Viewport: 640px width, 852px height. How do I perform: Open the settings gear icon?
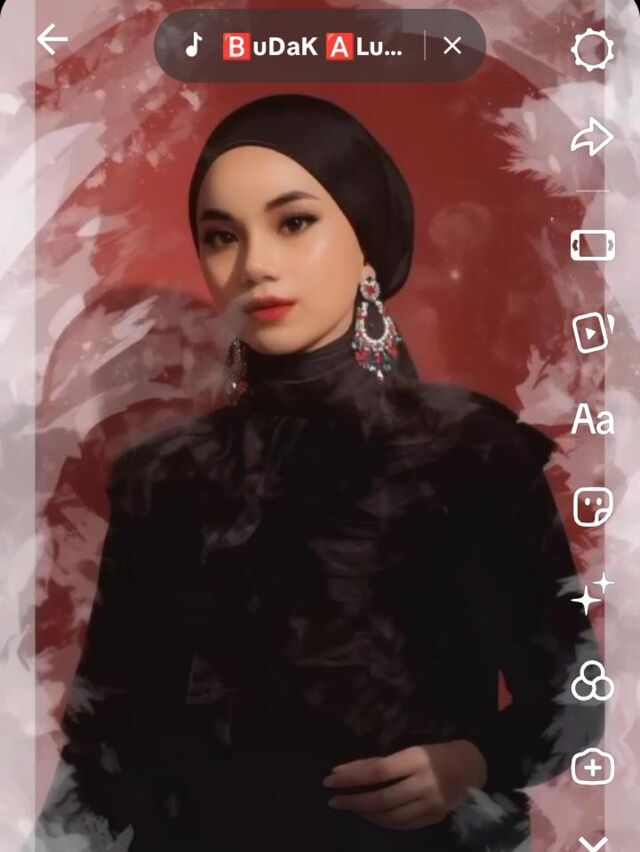point(592,50)
